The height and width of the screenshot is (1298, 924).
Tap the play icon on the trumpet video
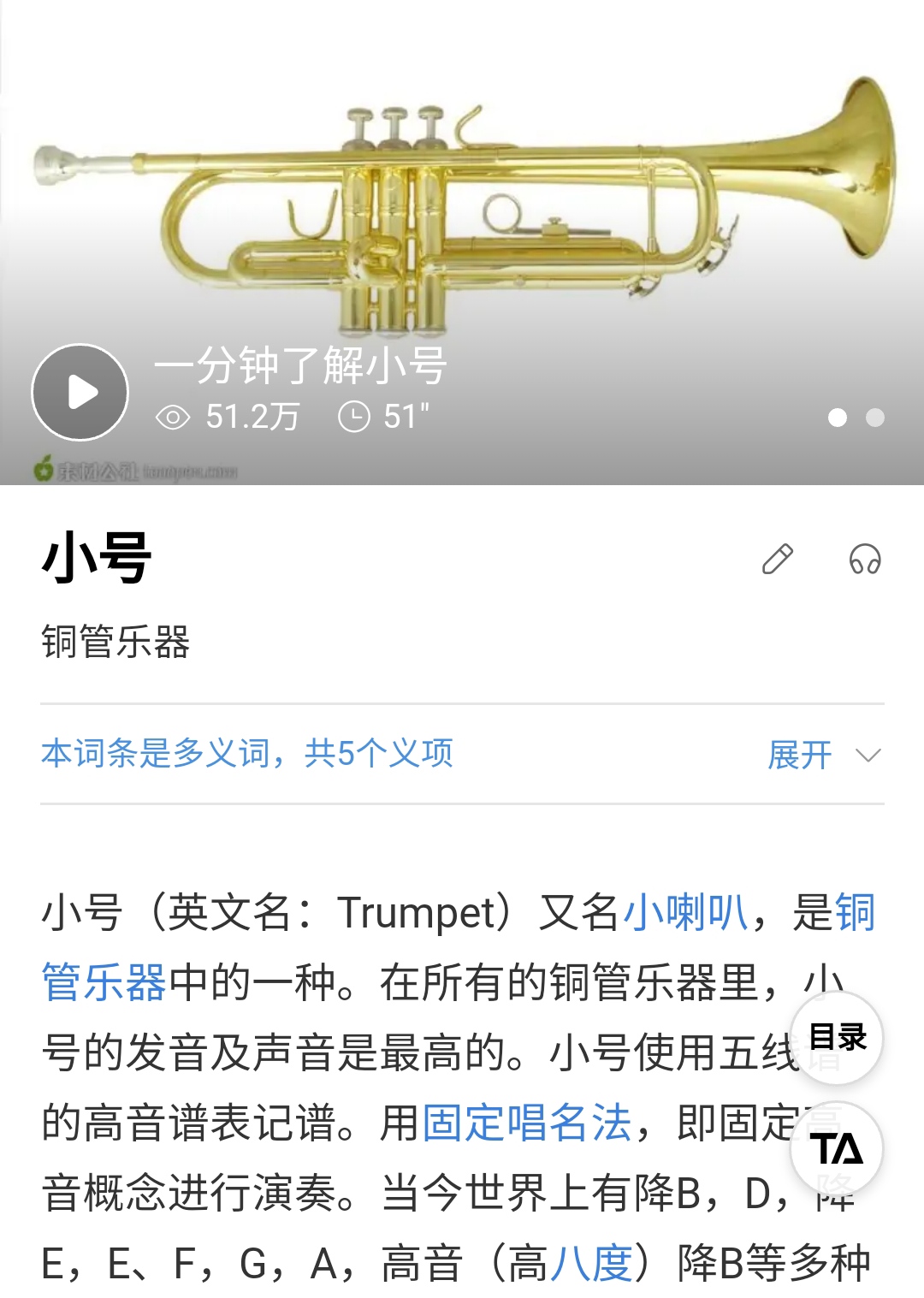click(x=79, y=392)
